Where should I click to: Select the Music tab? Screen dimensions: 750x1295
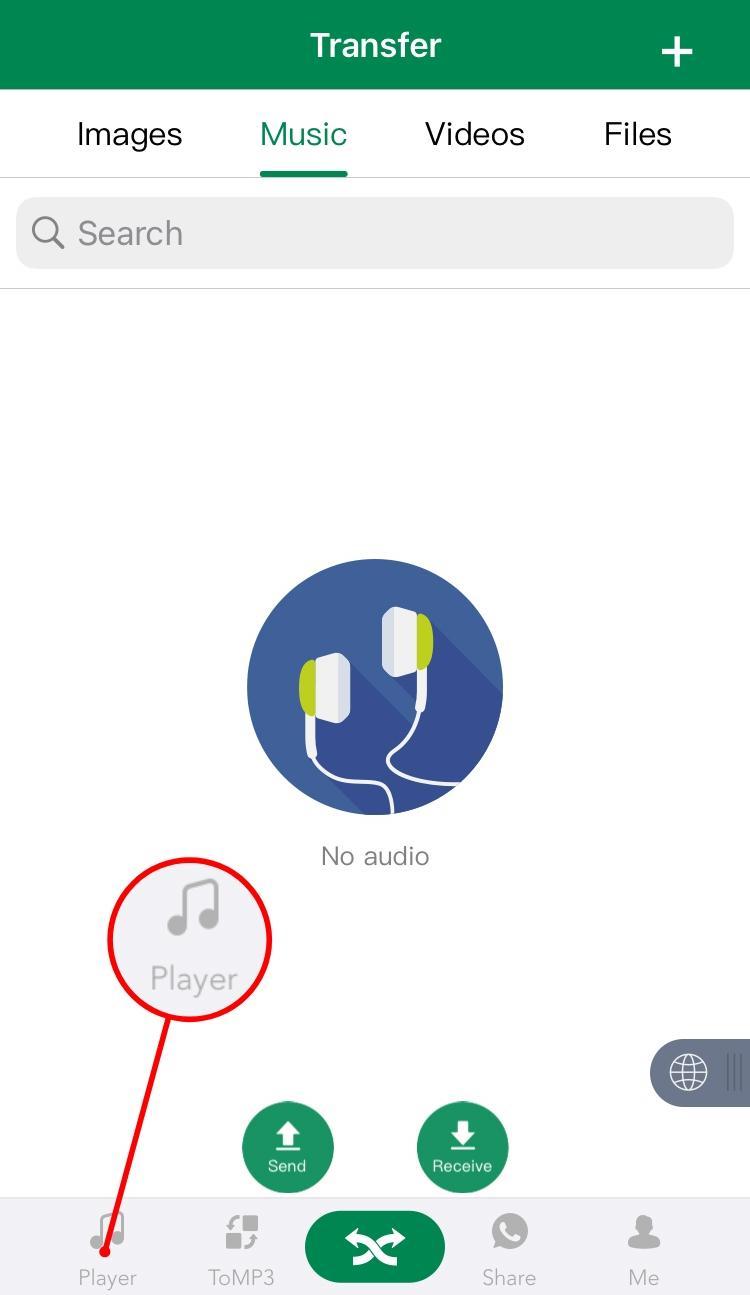[x=303, y=134]
